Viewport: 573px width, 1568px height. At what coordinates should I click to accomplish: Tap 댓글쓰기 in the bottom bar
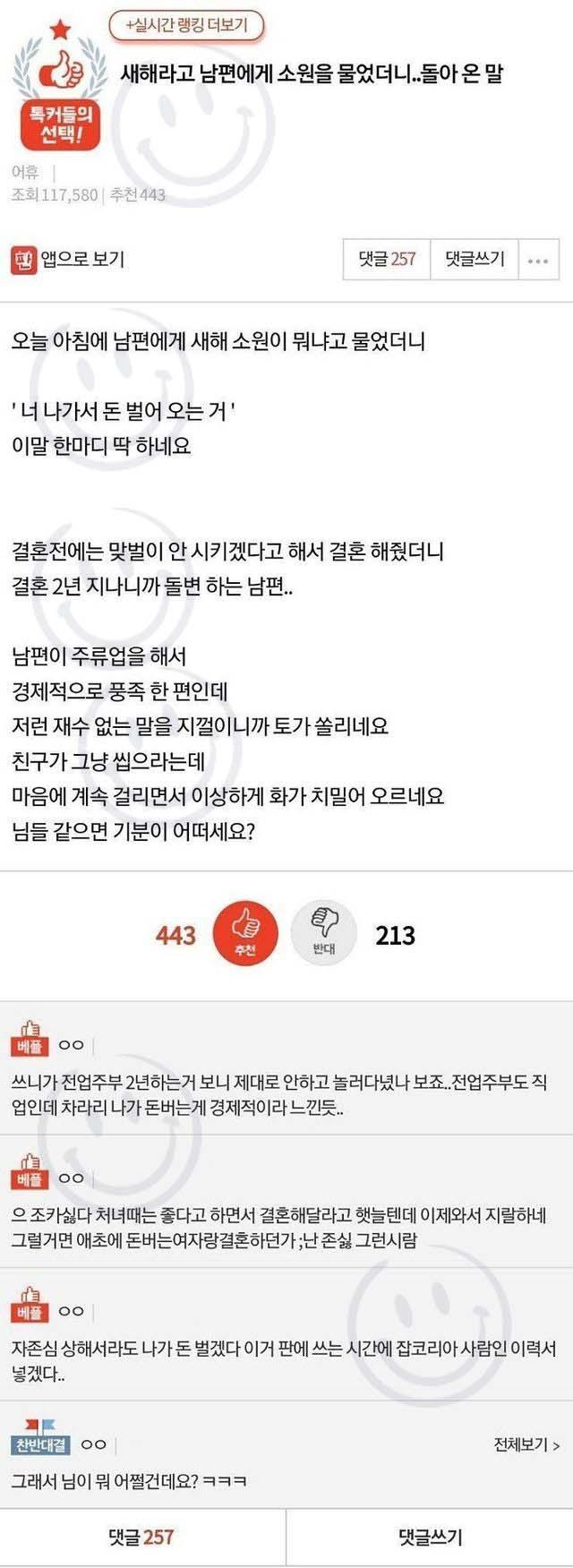430,1537
